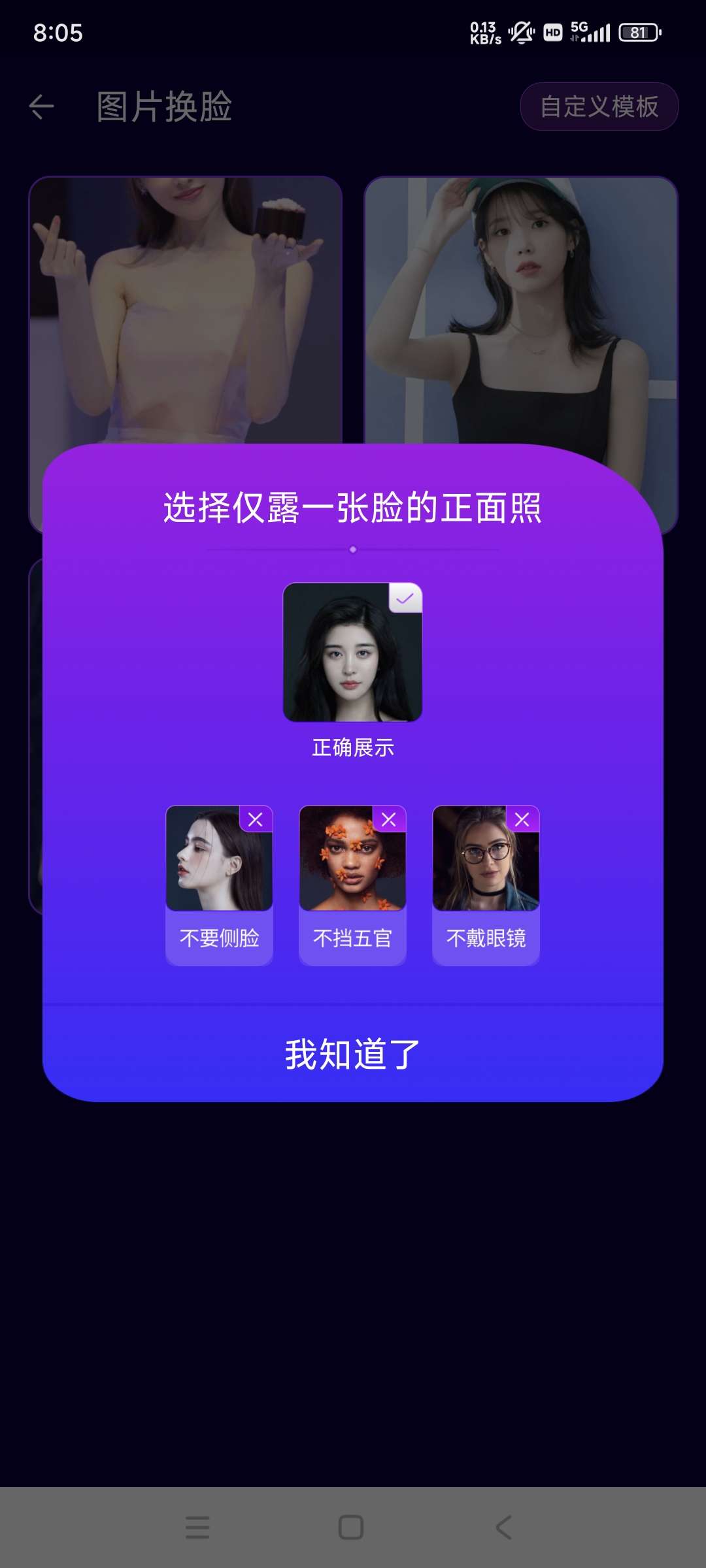This screenshot has height=1568, width=706.
Task: Open 自定义模板 custom template
Action: pos(599,107)
